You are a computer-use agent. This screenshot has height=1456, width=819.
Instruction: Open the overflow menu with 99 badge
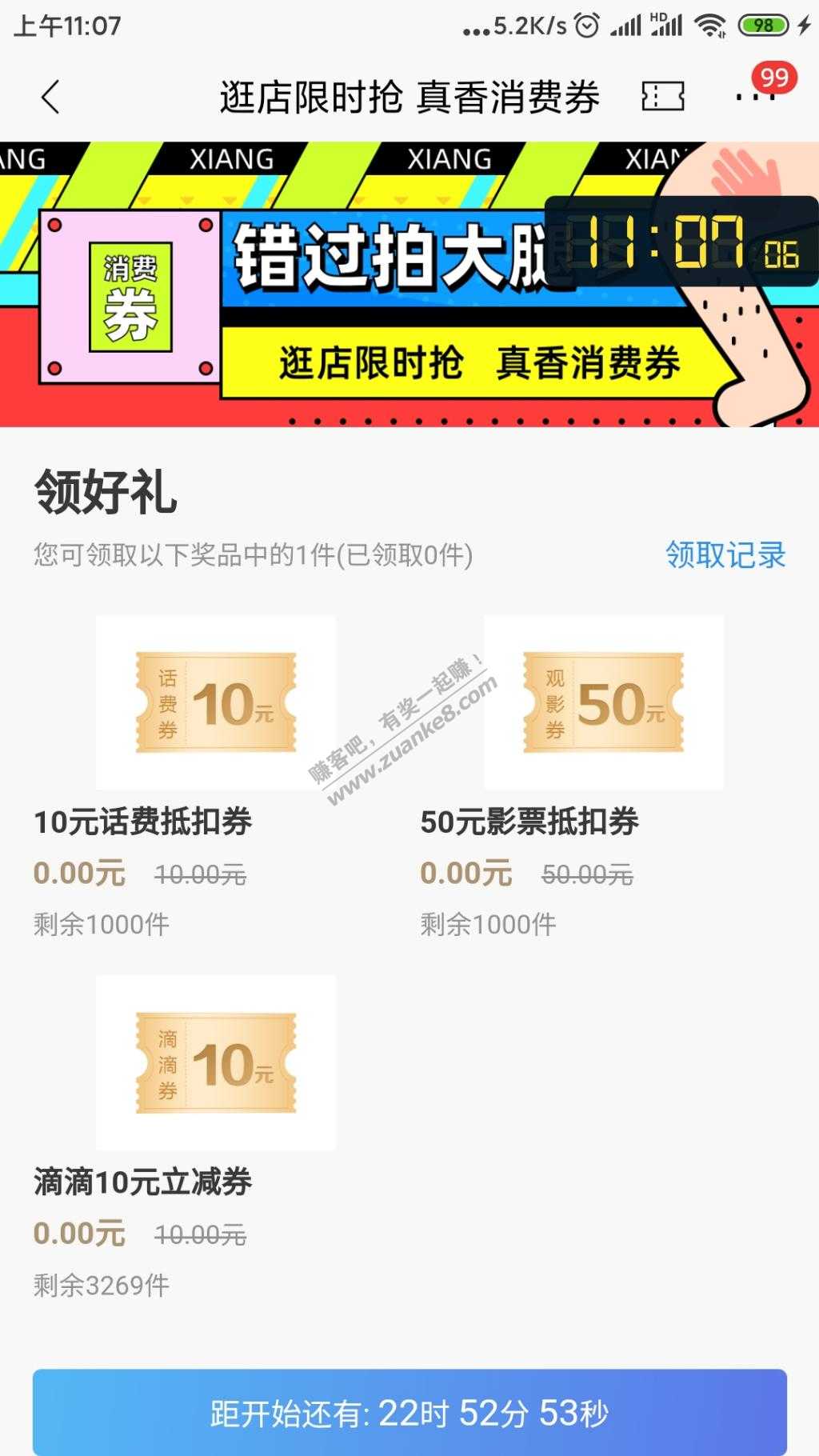tap(755, 97)
